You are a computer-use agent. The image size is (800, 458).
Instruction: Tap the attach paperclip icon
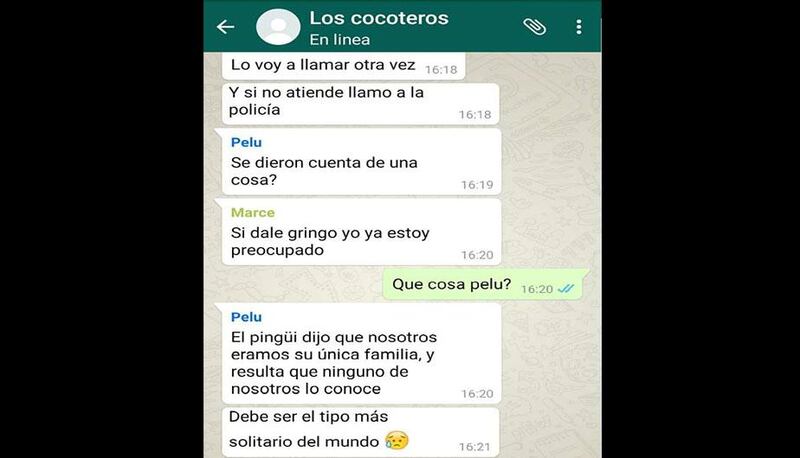coord(534,27)
